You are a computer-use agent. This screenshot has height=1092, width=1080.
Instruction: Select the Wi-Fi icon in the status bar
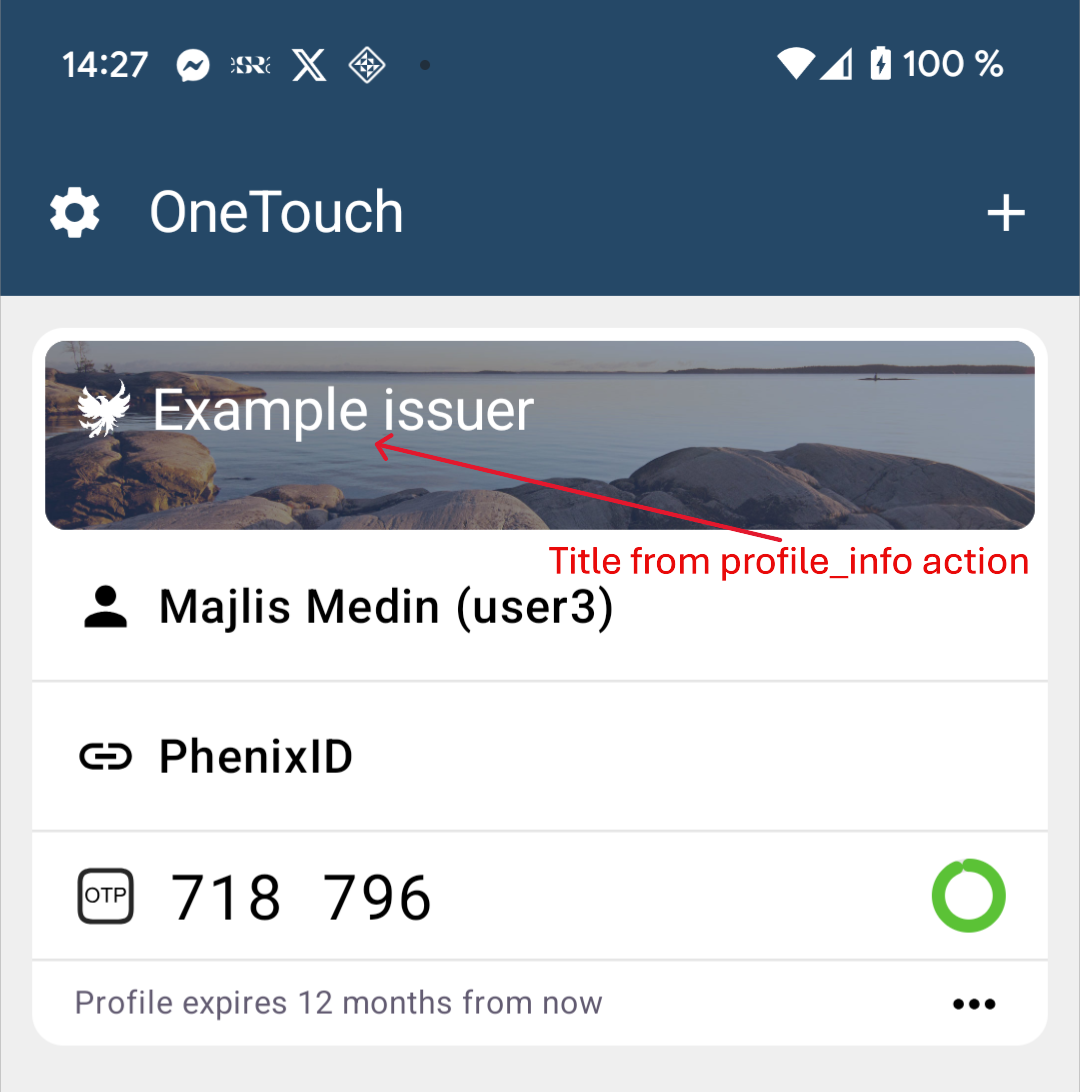795,63
